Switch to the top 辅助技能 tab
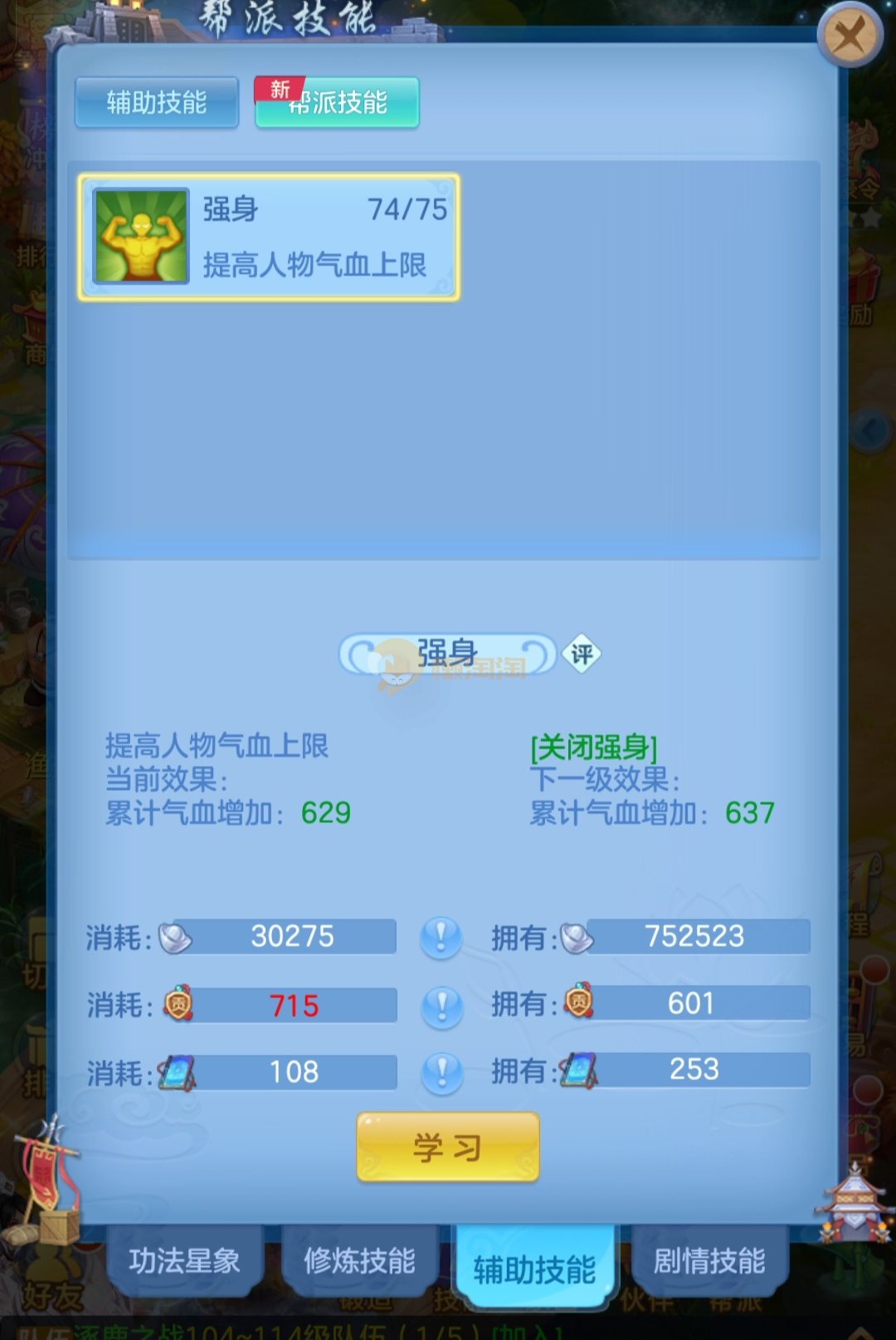The width and height of the screenshot is (896, 1340). coord(157,103)
